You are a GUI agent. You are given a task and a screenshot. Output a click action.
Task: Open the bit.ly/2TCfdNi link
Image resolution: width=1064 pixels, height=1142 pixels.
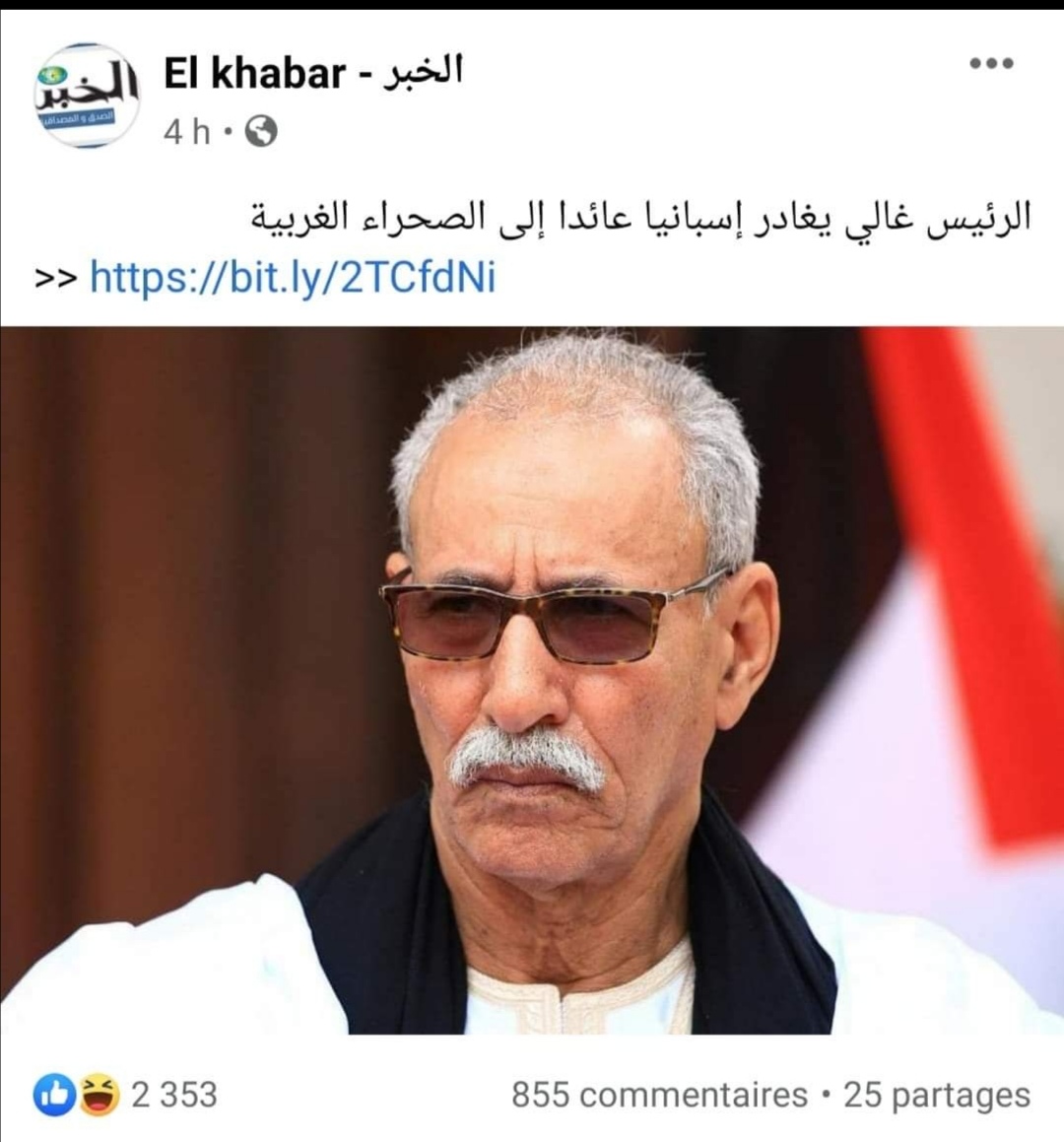point(292,278)
